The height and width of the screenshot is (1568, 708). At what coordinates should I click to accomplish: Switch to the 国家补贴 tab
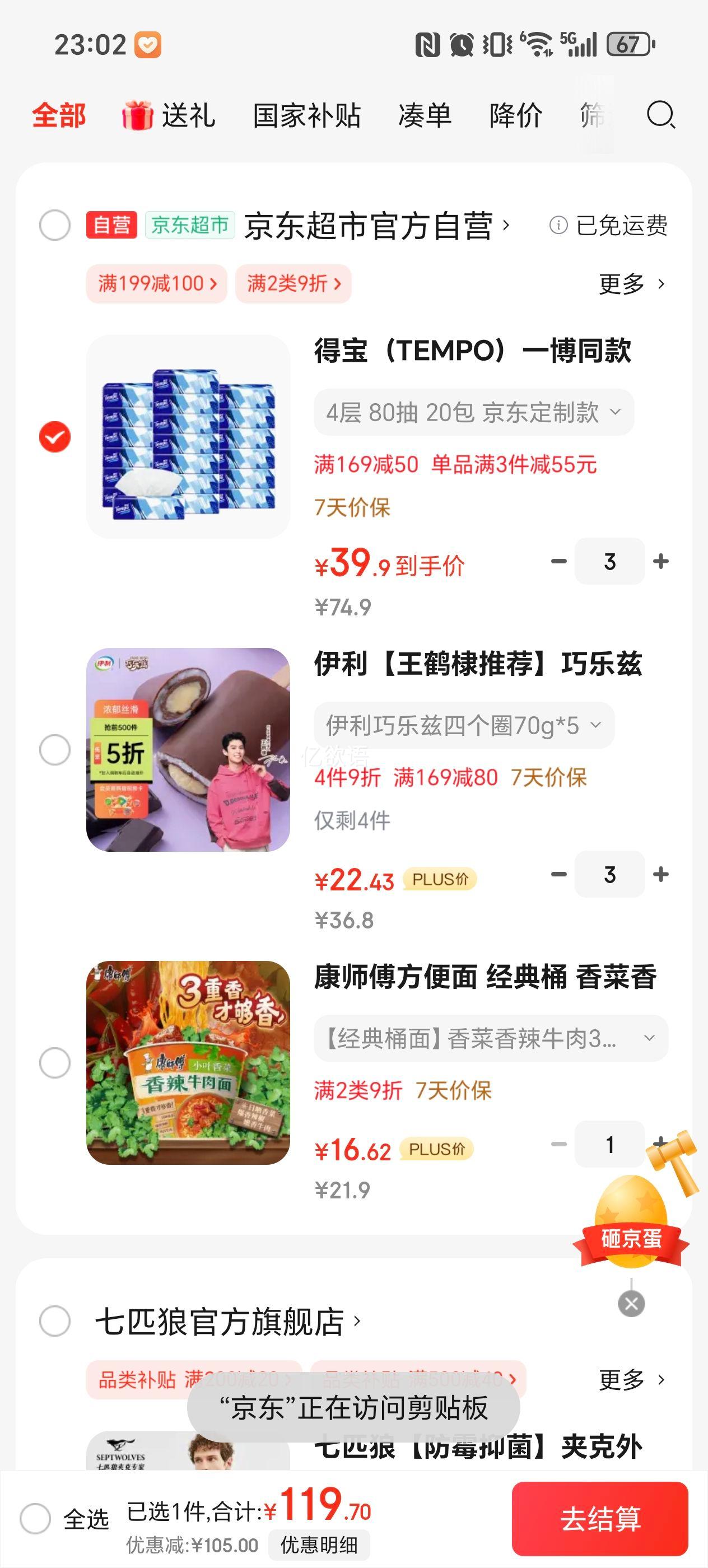click(x=307, y=115)
